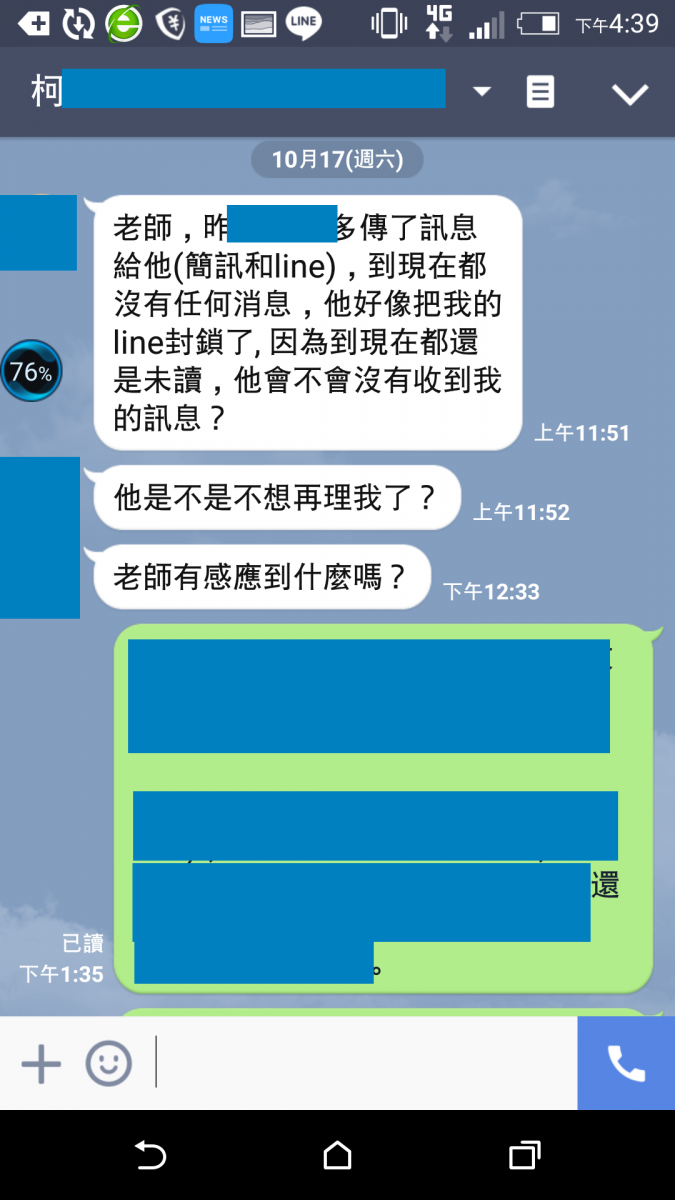Expand the chat title dropdown arrow
This screenshot has height=1200, width=675.
point(482,92)
